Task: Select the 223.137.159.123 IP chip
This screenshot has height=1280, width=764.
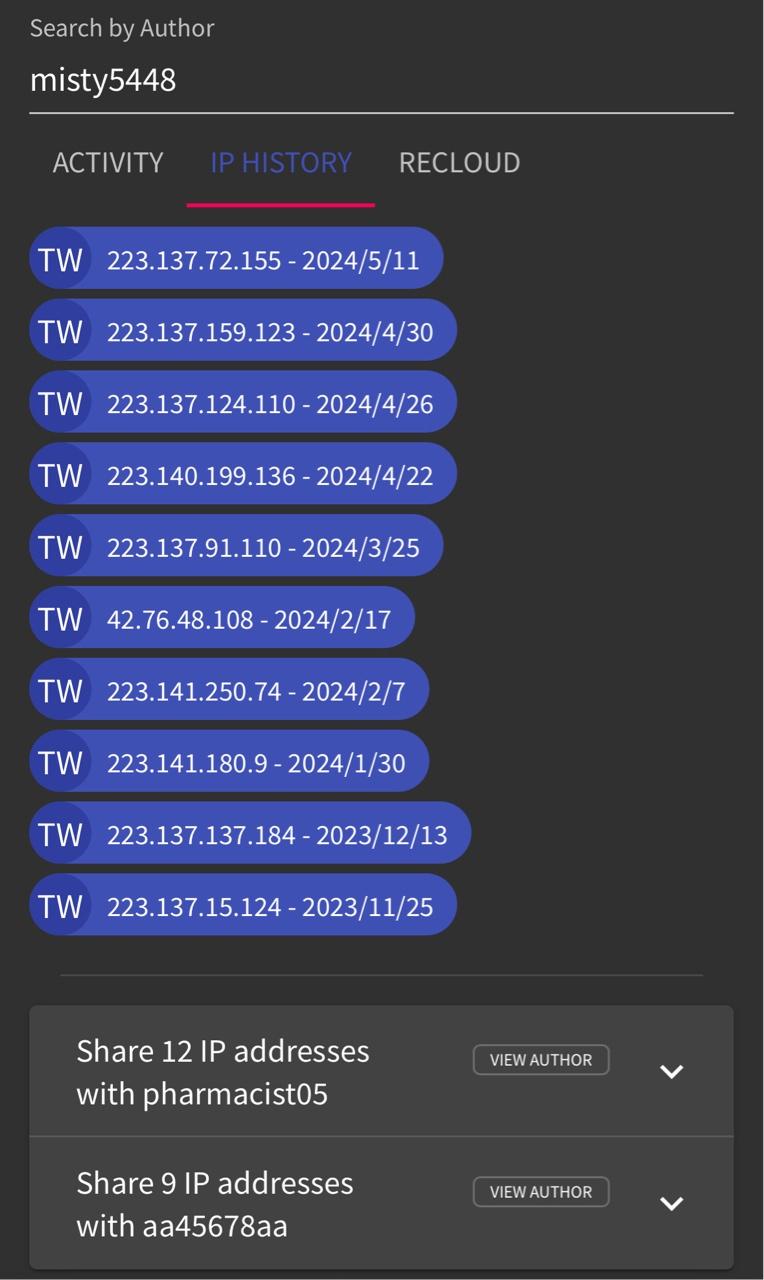Action: [x=244, y=332]
